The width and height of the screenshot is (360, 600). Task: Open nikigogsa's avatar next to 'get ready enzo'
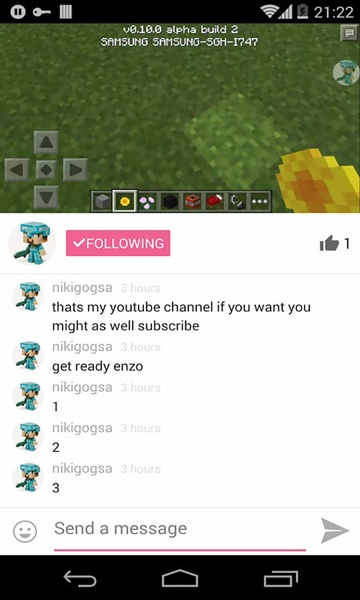click(28, 356)
